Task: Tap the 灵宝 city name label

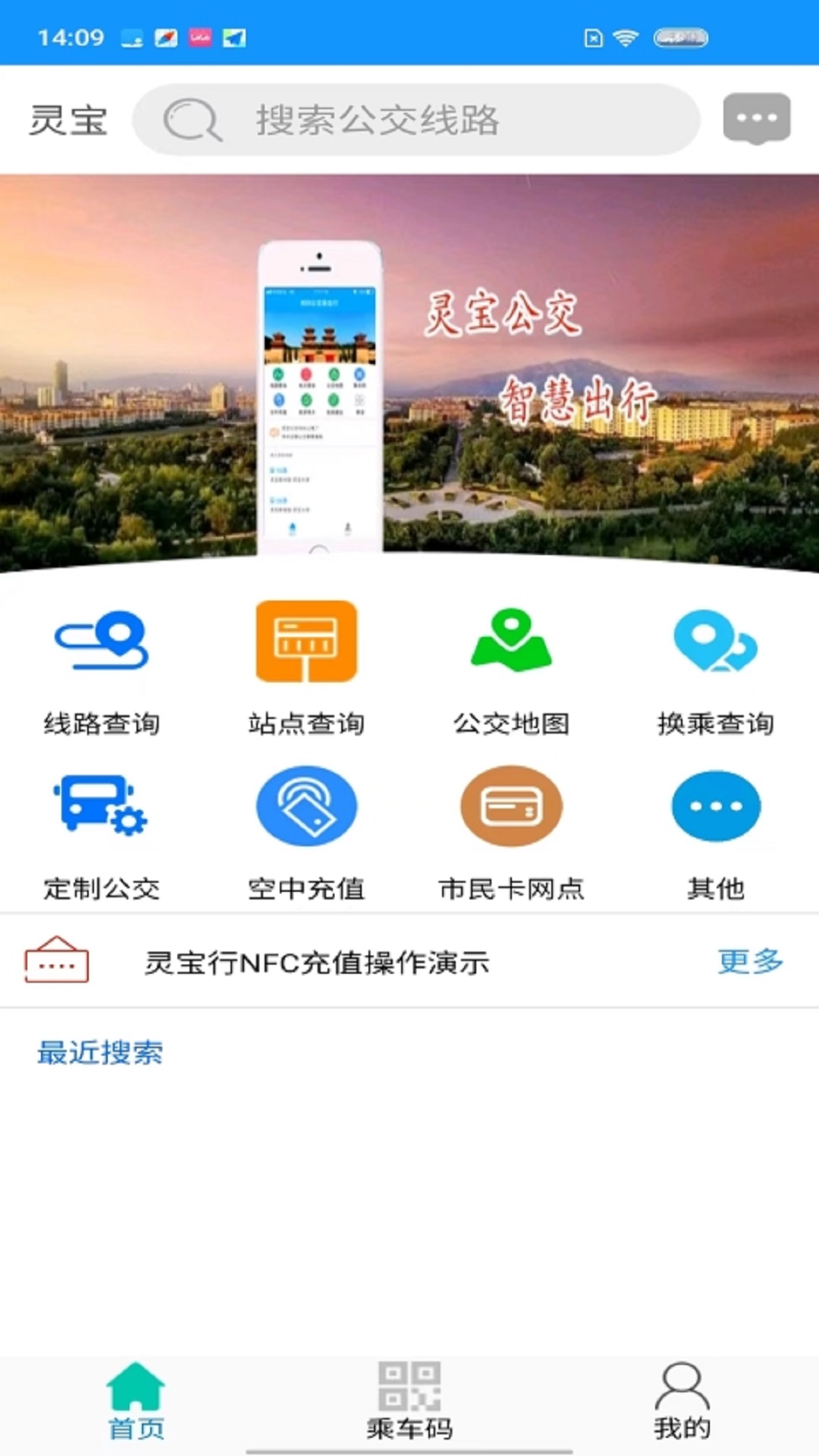Action: click(x=67, y=118)
